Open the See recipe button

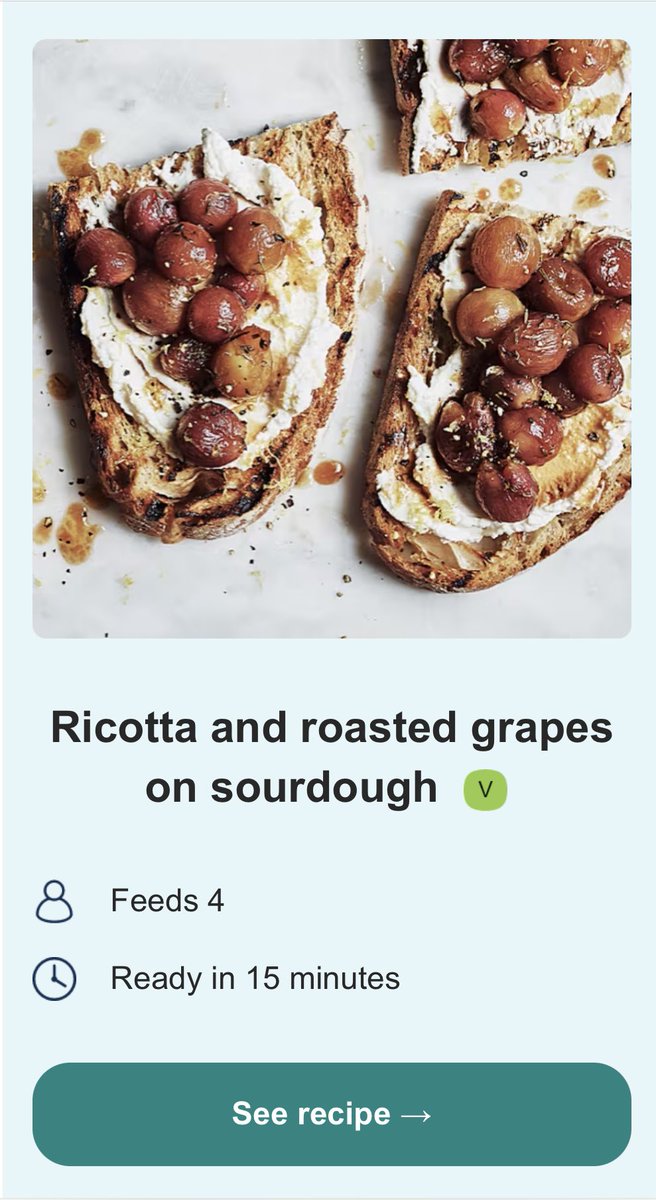[331, 1113]
